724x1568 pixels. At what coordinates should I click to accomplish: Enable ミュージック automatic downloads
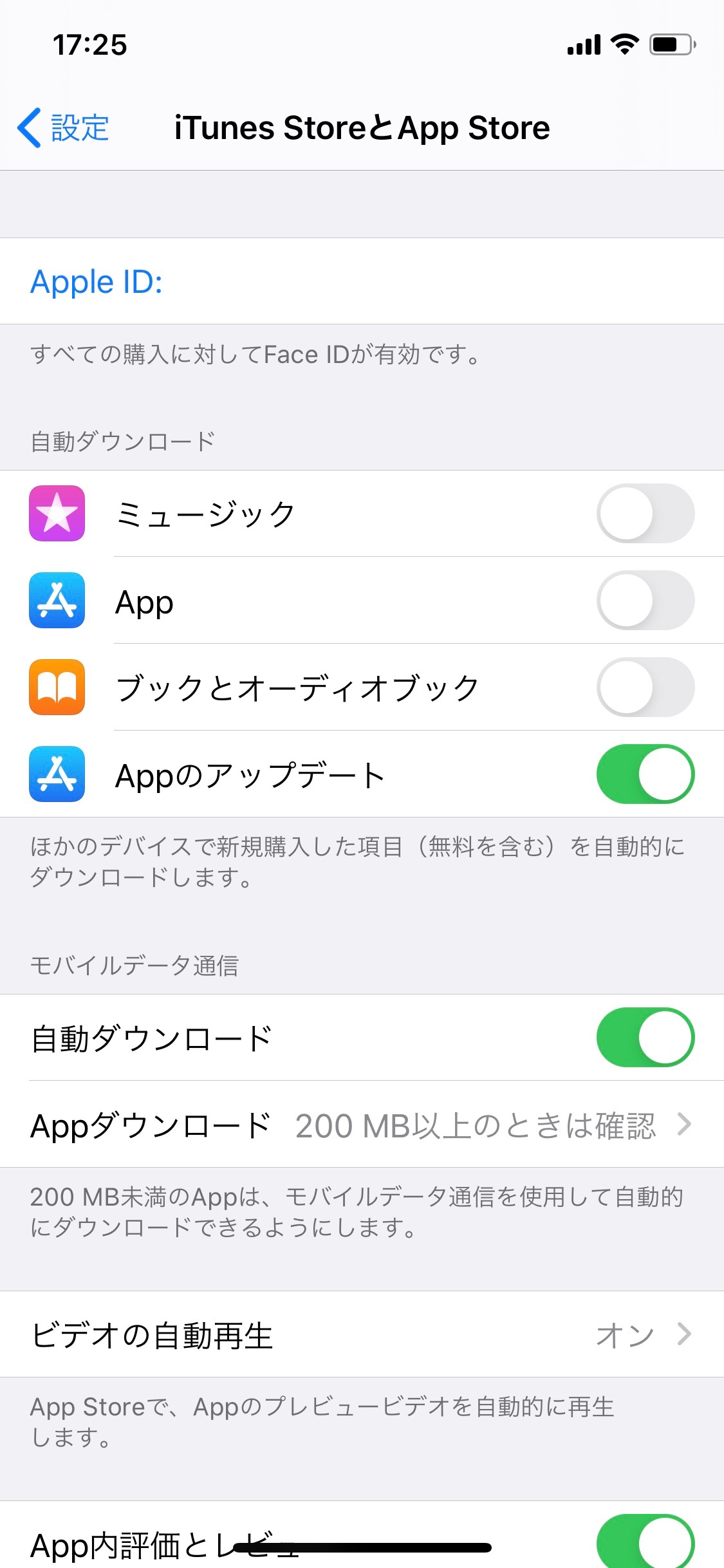coord(645,514)
